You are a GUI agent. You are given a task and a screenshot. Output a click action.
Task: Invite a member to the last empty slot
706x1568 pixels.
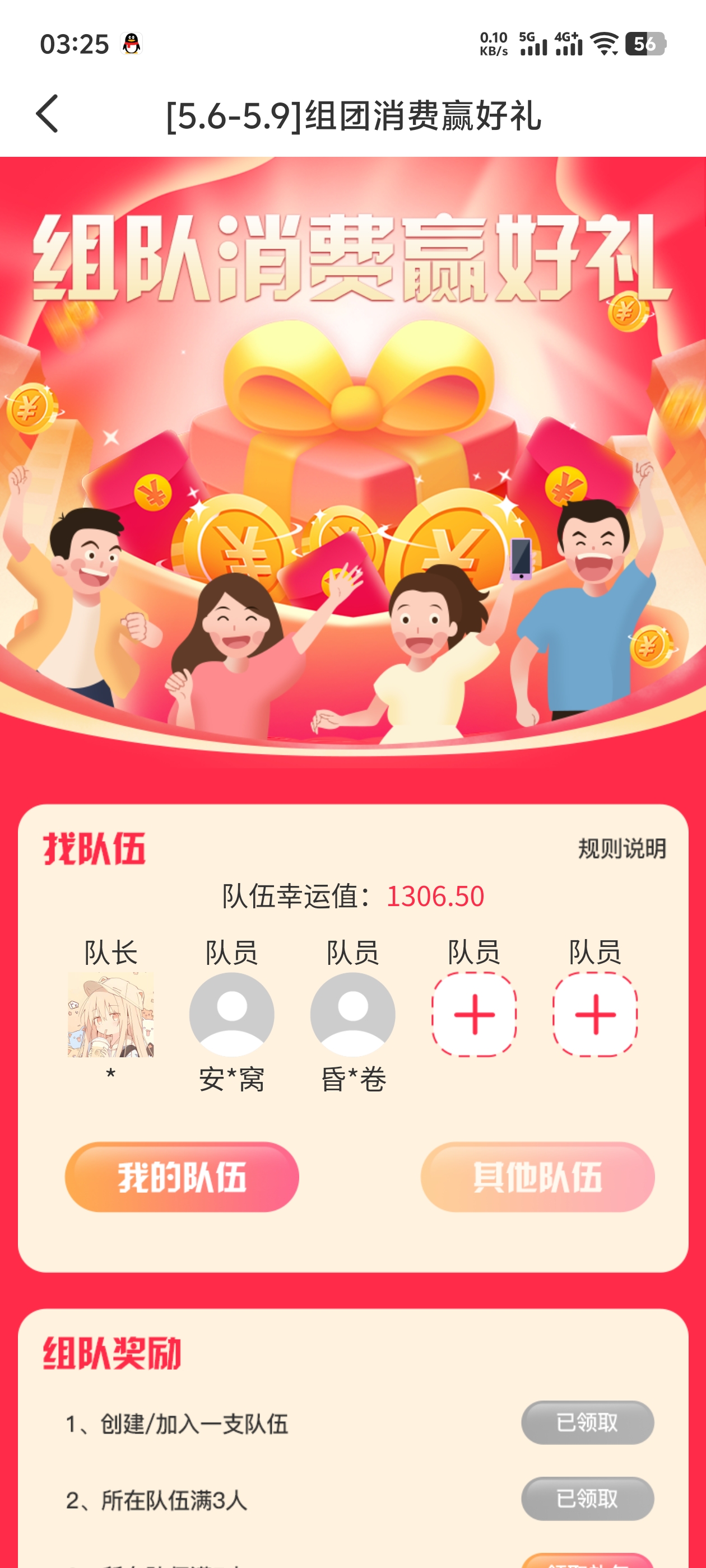point(595,1014)
